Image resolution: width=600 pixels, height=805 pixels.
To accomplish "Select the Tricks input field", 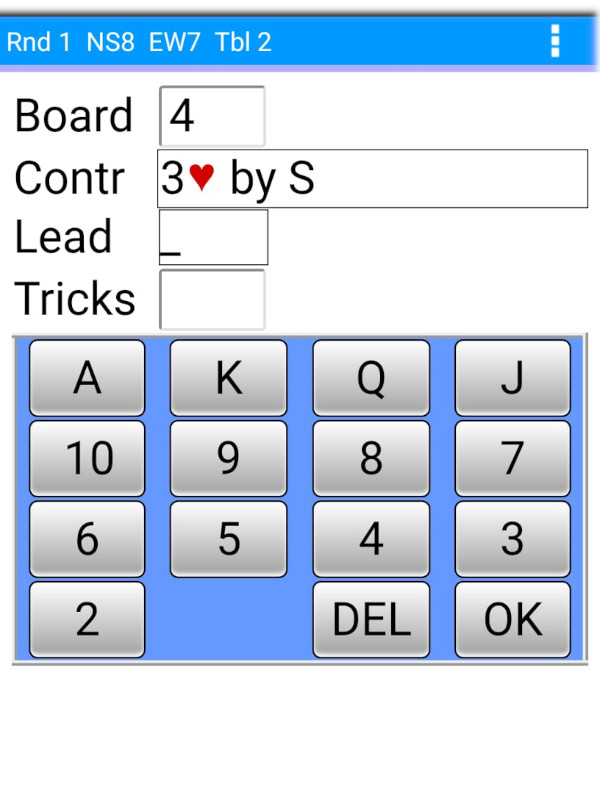I will pyautogui.click(x=212, y=298).
